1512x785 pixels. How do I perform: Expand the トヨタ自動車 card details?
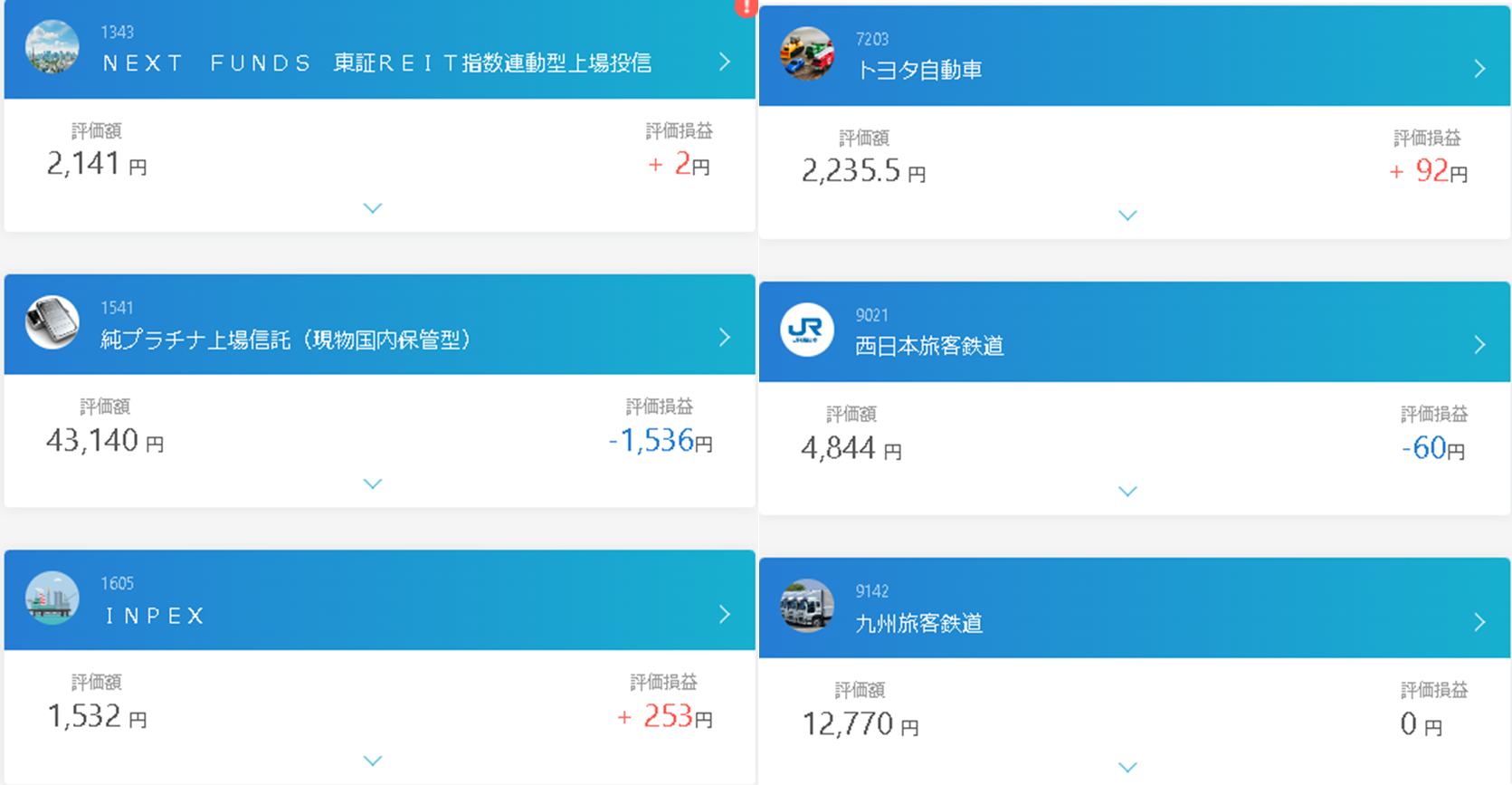tap(1127, 215)
